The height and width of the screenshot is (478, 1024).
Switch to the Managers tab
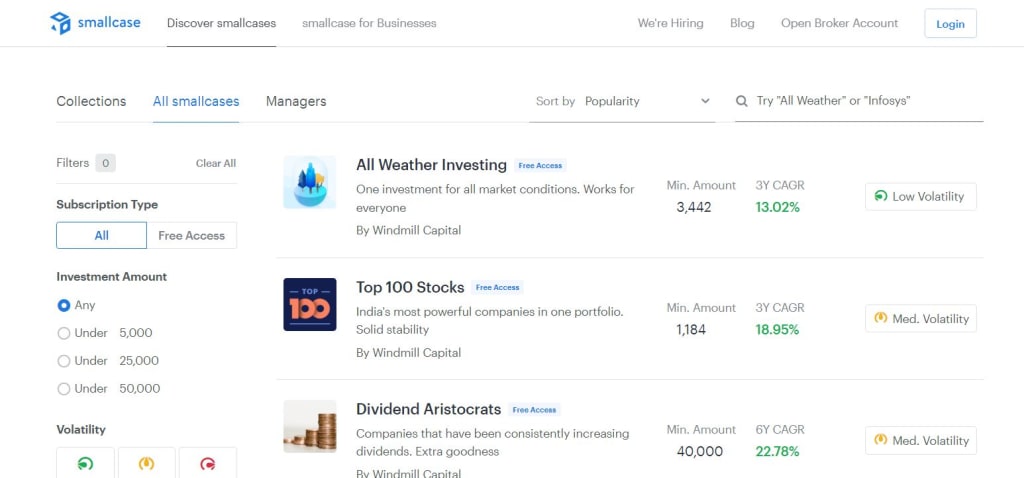(296, 101)
